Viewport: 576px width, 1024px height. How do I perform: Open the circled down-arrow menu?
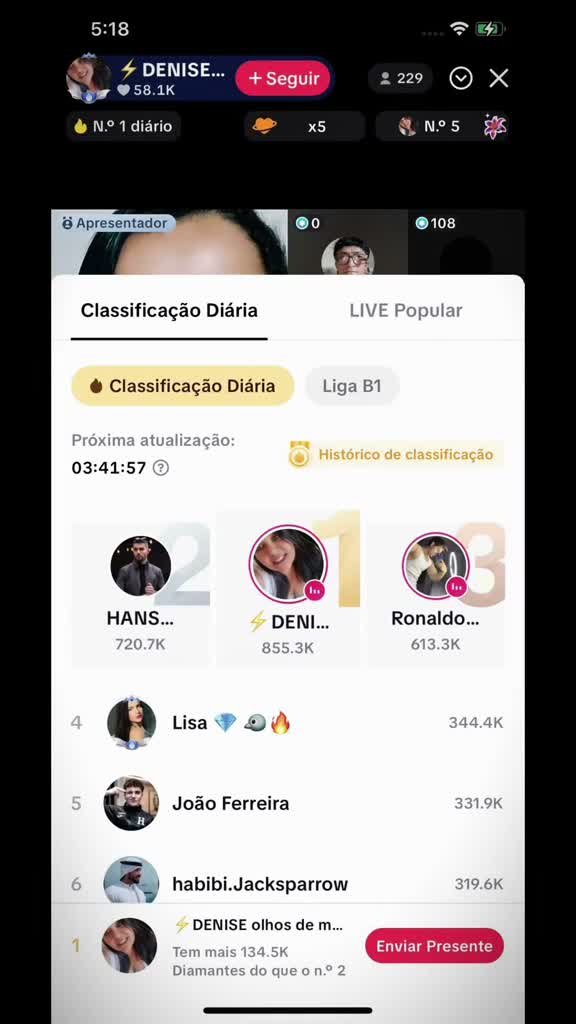tap(461, 78)
